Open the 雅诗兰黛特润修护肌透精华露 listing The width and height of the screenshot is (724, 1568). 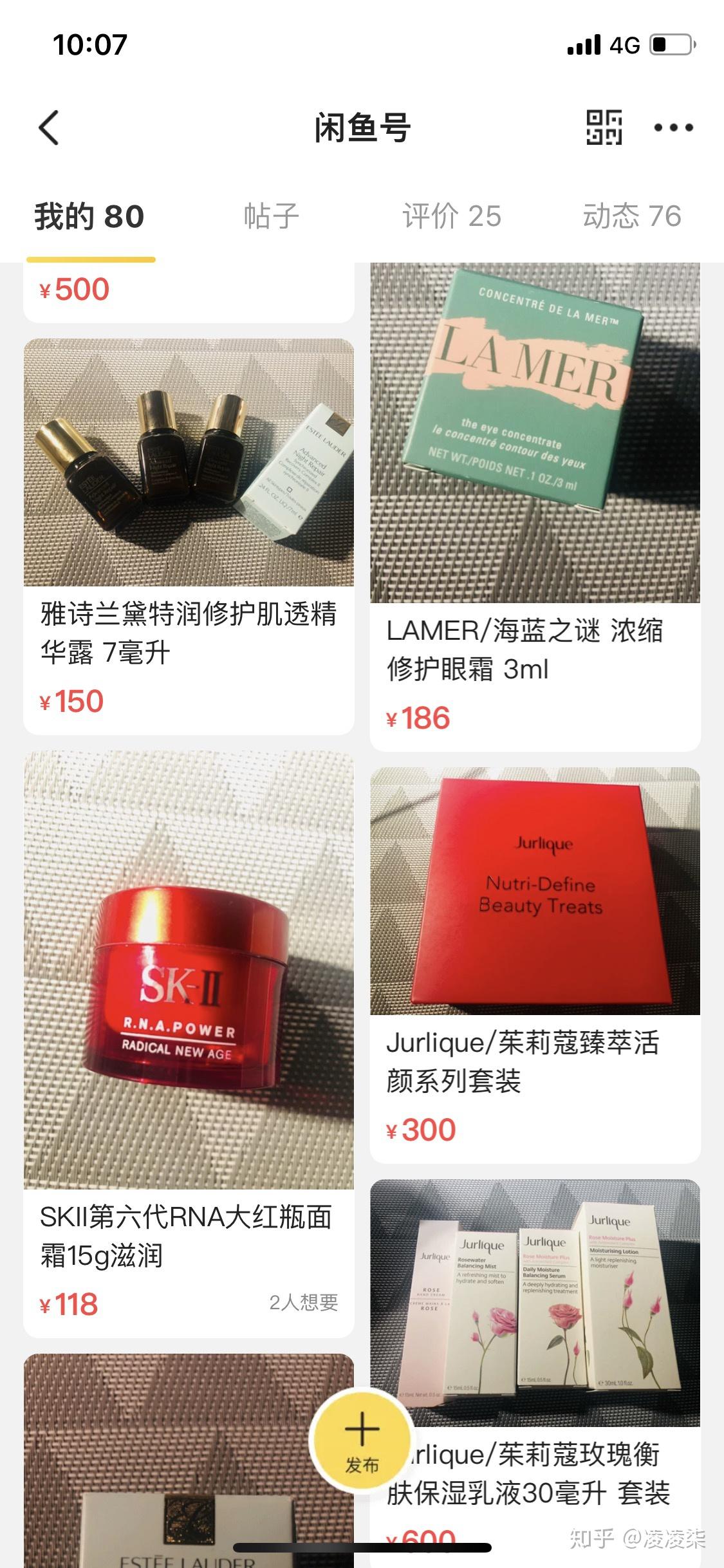point(189,534)
